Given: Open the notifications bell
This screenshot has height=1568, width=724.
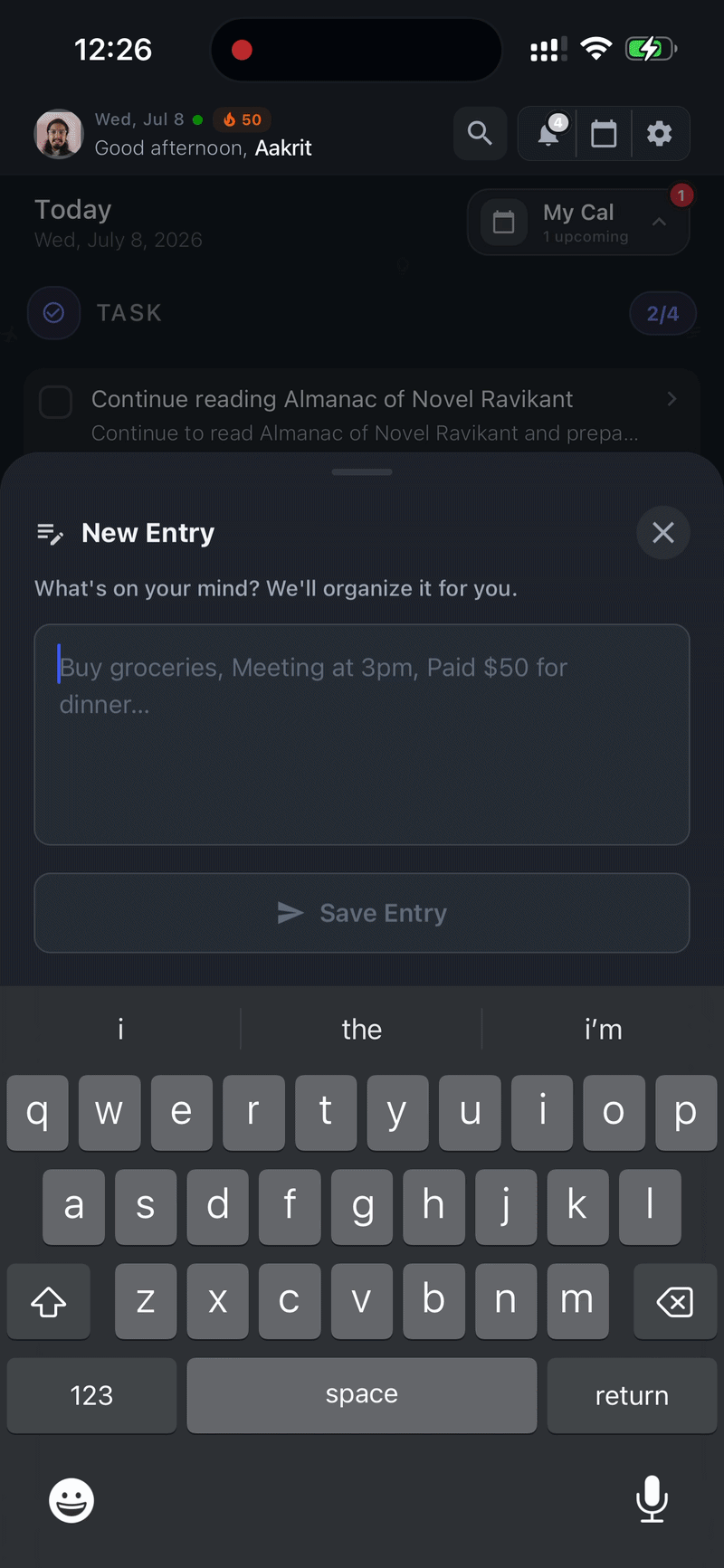Looking at the screenshot, I should click(548, 134).
